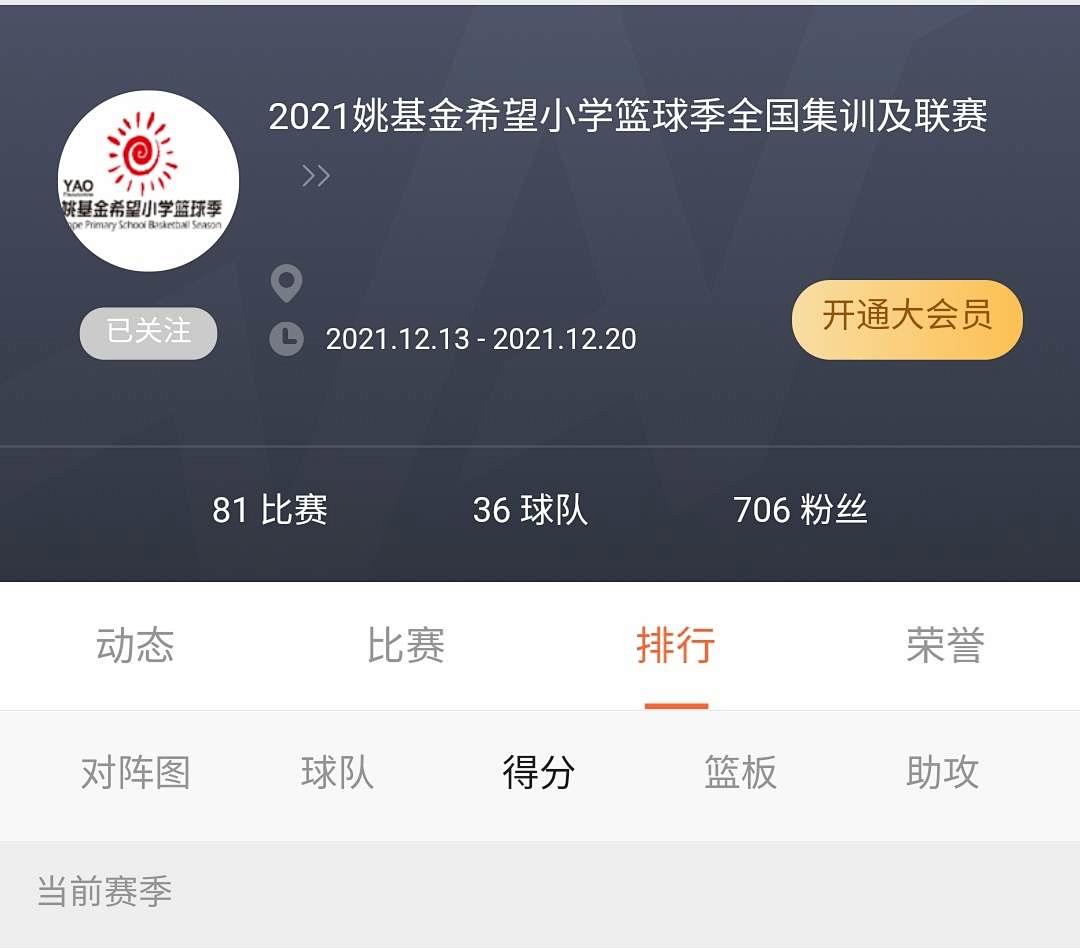The height and width of the screenshot is (948, 1080).
Task: Open the 81 比赛 matches count
Action: [x=270, y=510]
